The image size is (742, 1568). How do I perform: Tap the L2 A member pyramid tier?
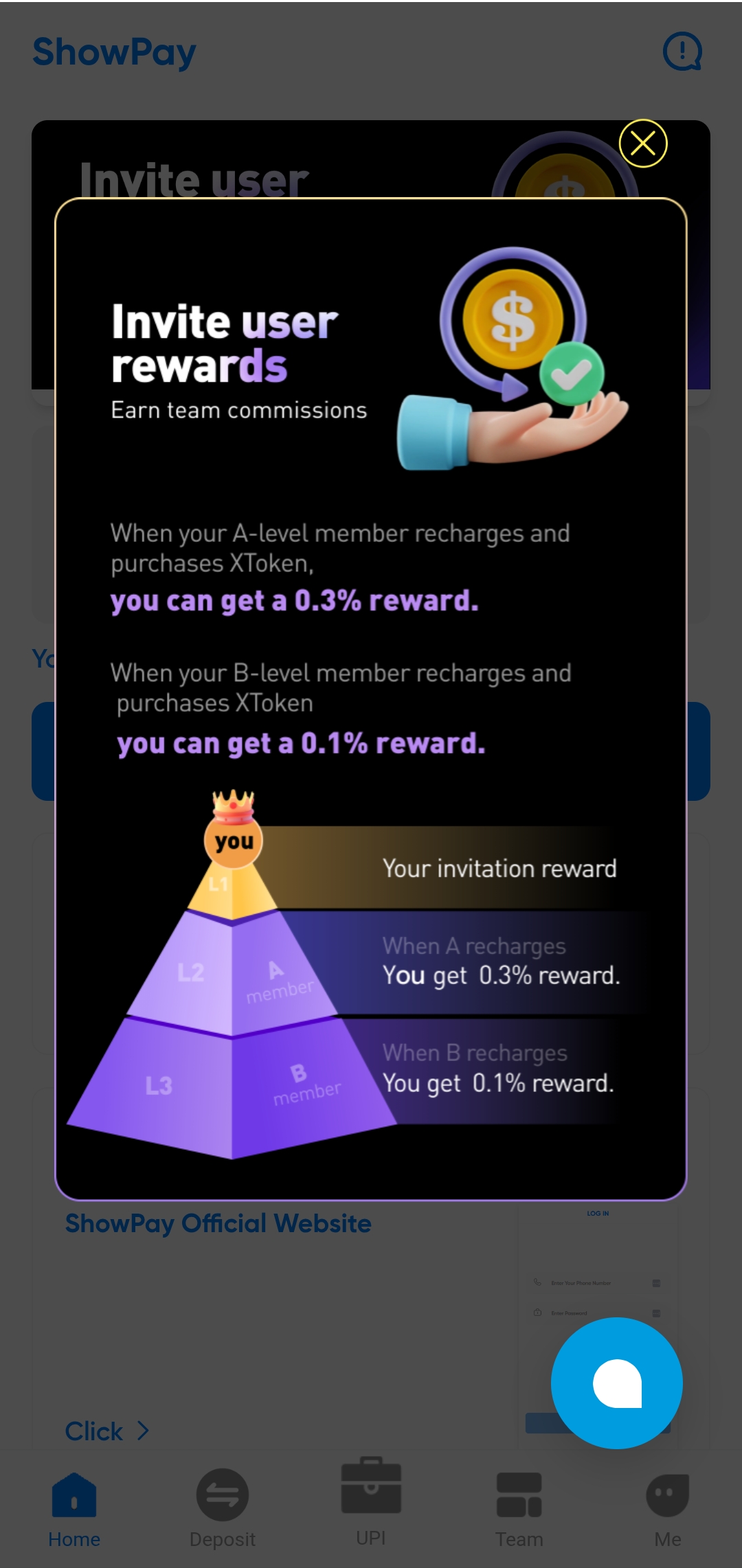coord(234,975)
